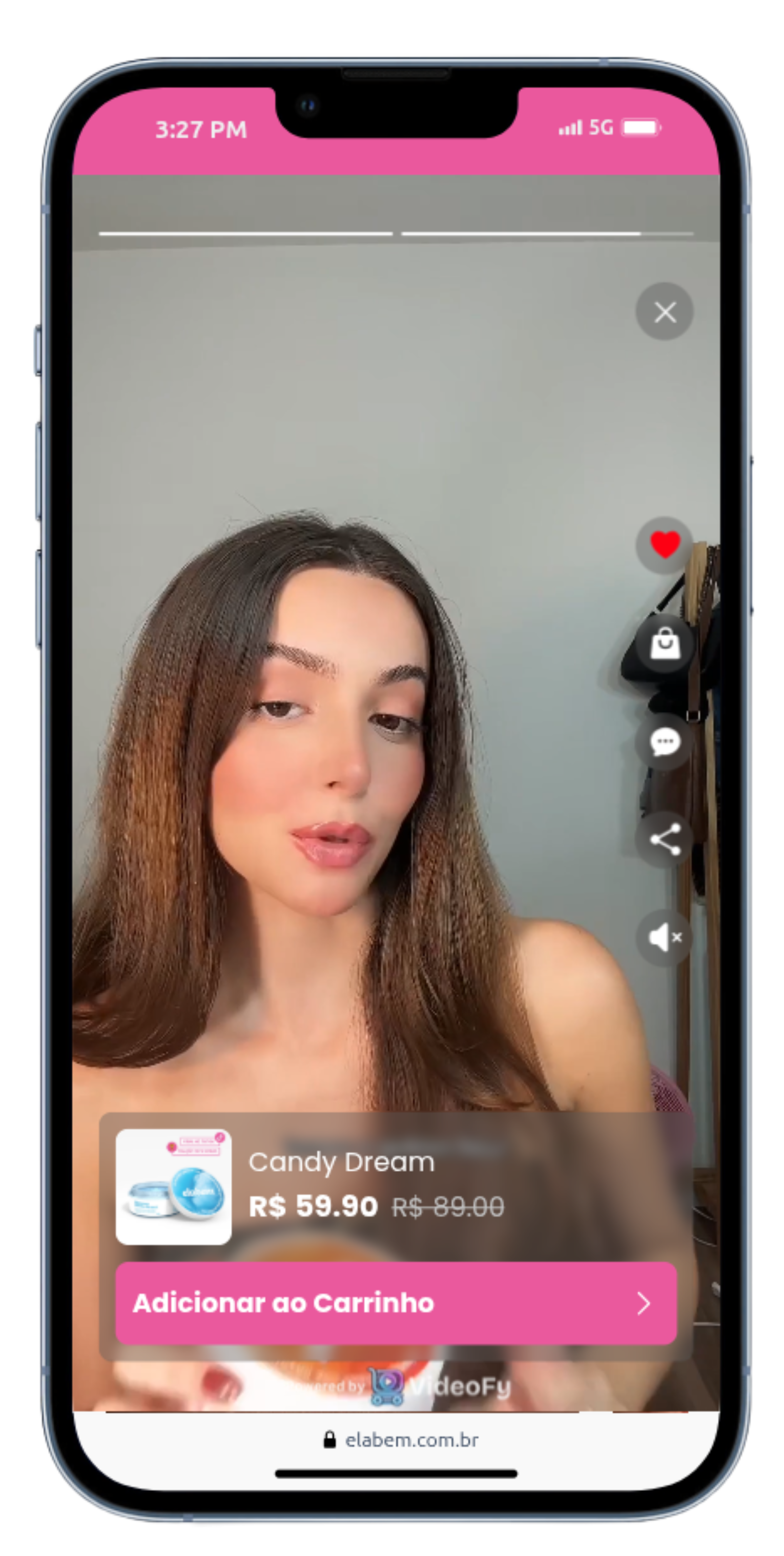Share this video
The width and height of the screenshot is (784, 1556).
tap(665, 840)
